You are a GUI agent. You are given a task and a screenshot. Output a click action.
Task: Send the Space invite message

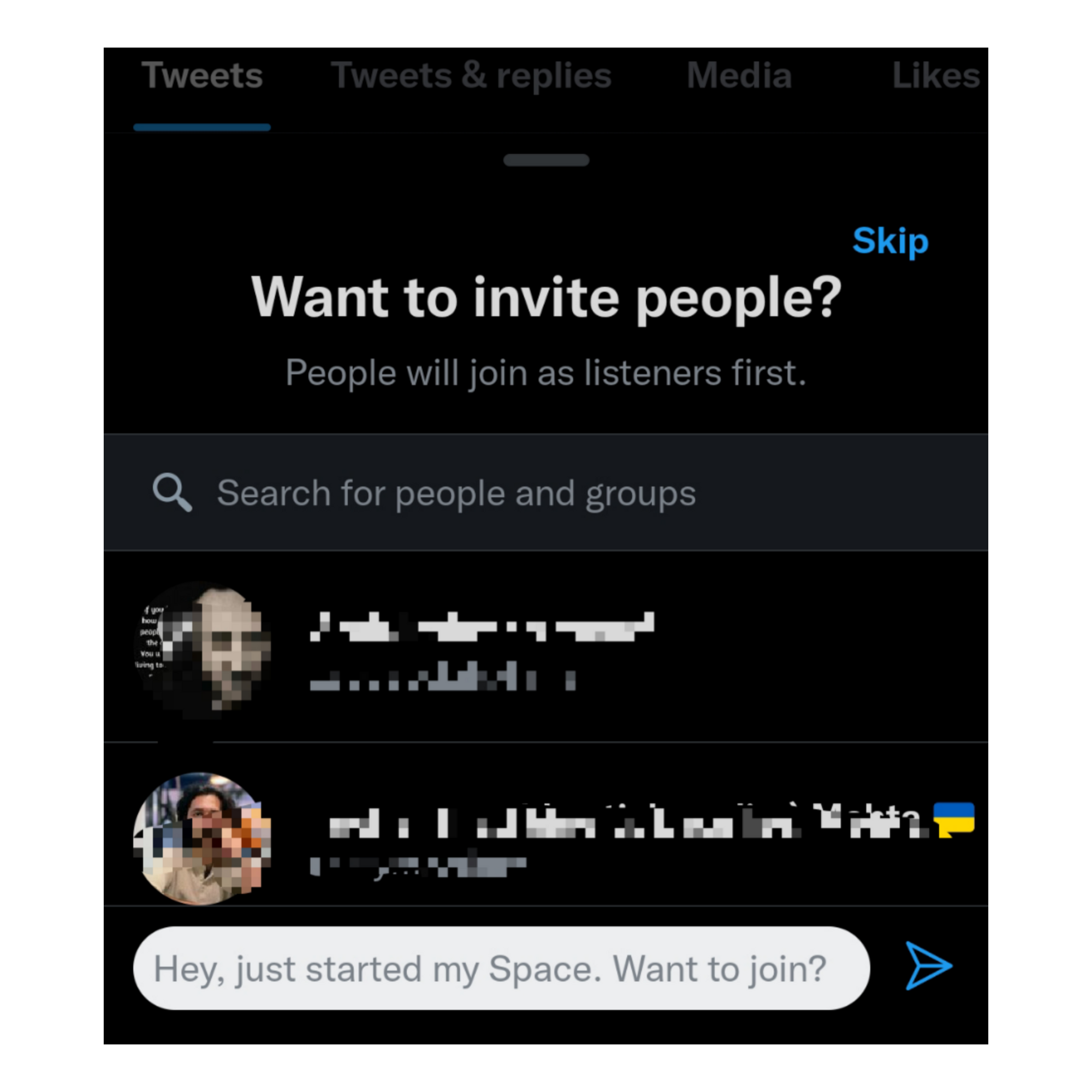pyautogui.click(x=928, y=966)
